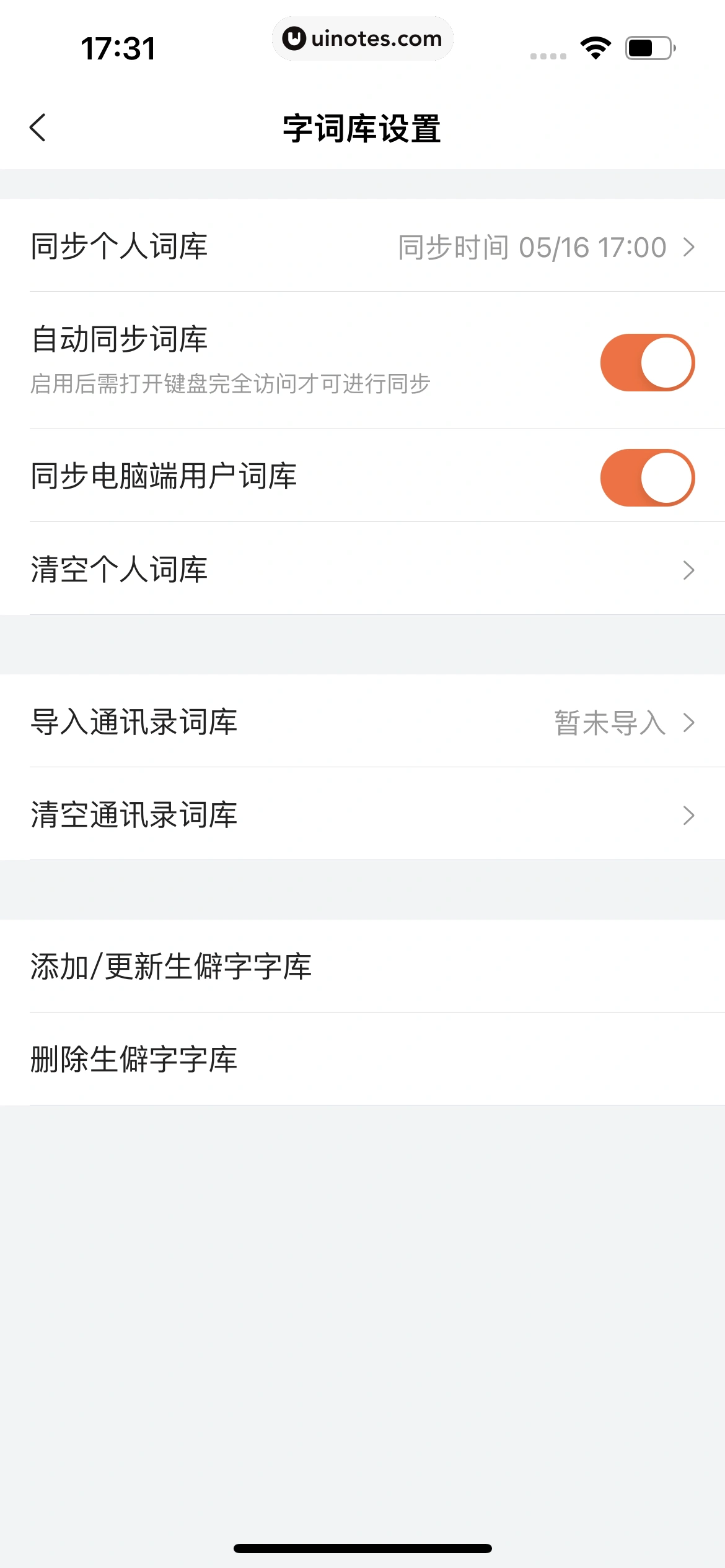725x1568 pixels.
Task: Tap 删除生僻字字库 entry
Action: click(x=362, y=1060)
